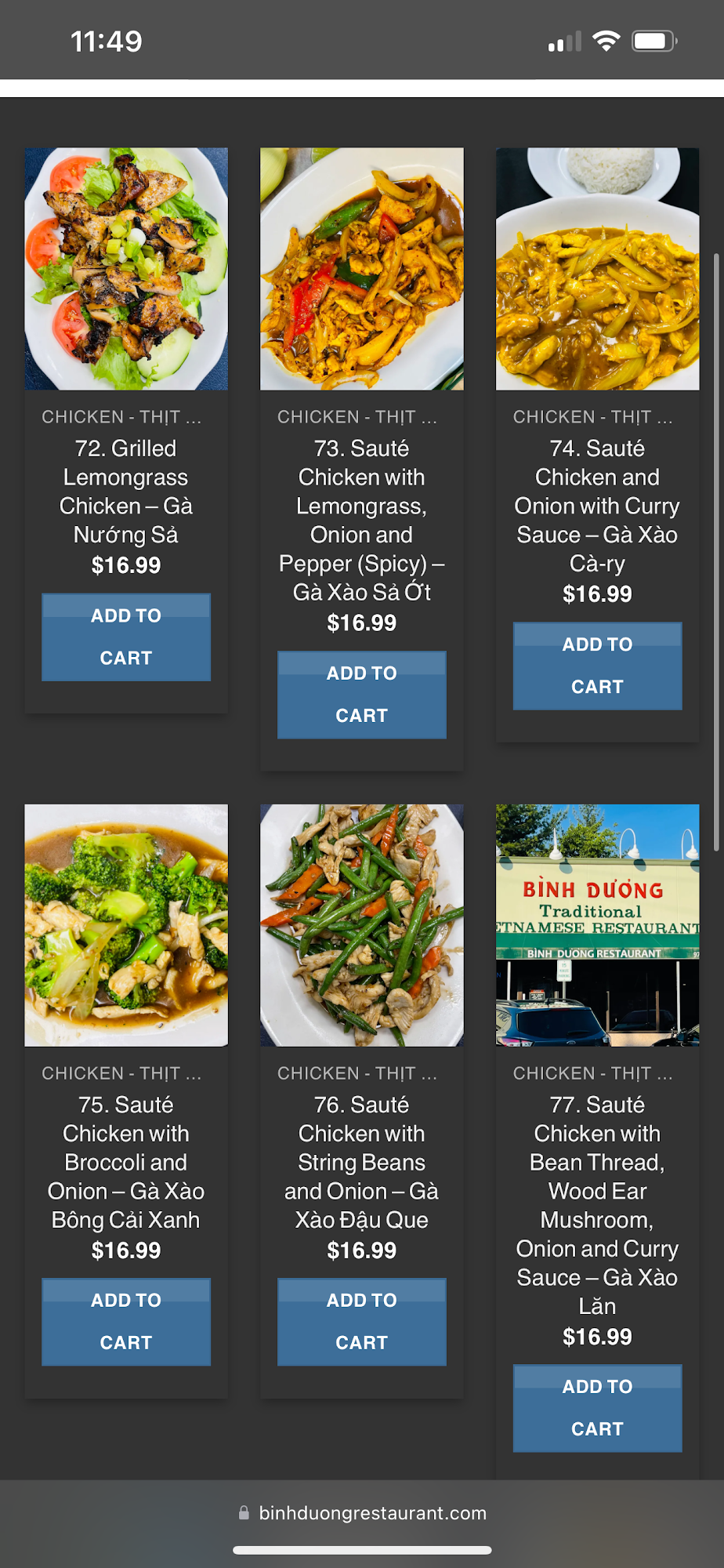This screenshot has width=724, height=1568.
Task: Add Grilled Lemongrass Chicken to cart
Action: pyautogui.click(x=126, y=637)
